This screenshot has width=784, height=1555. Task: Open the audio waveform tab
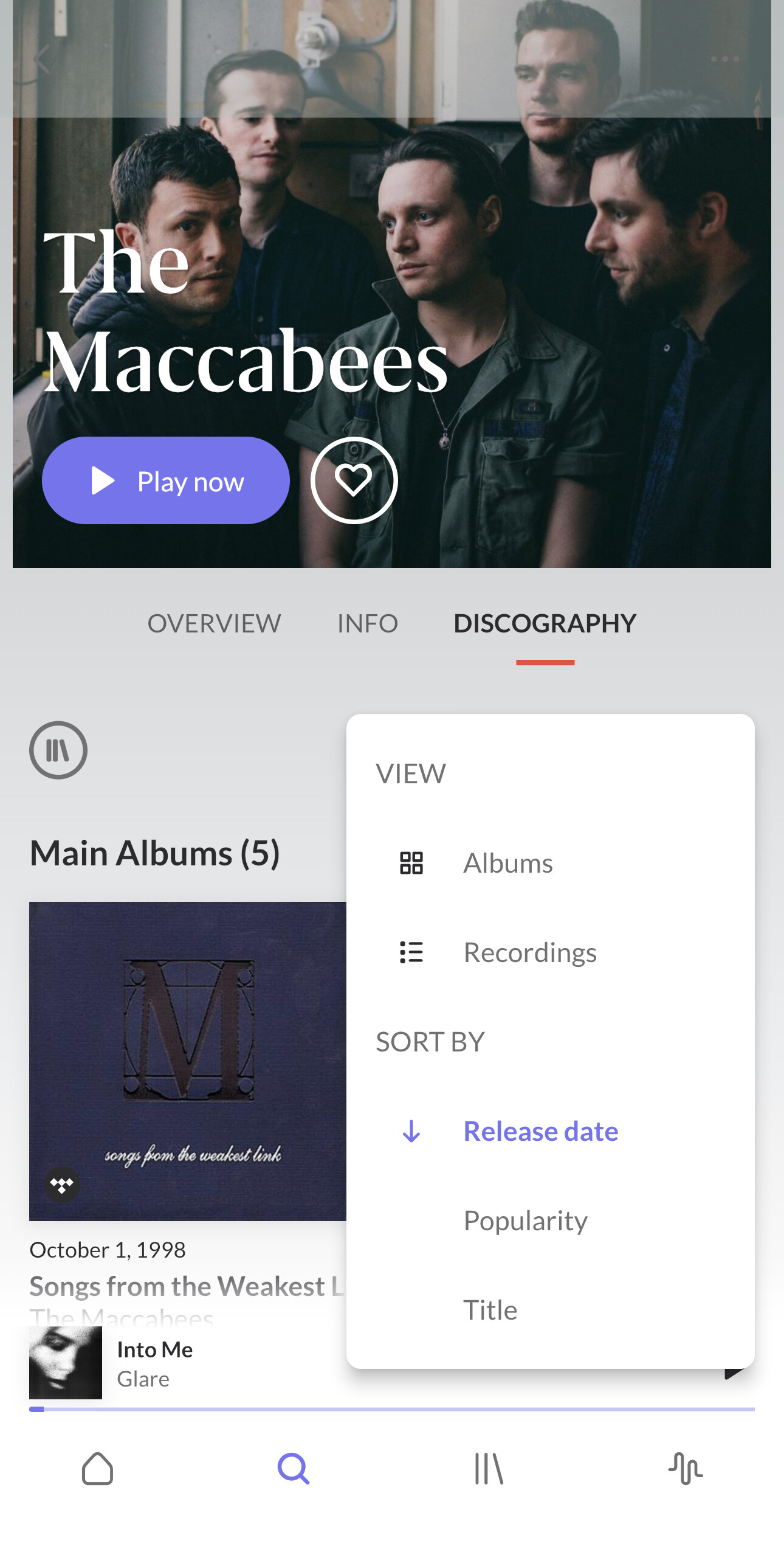(686, 1469)
